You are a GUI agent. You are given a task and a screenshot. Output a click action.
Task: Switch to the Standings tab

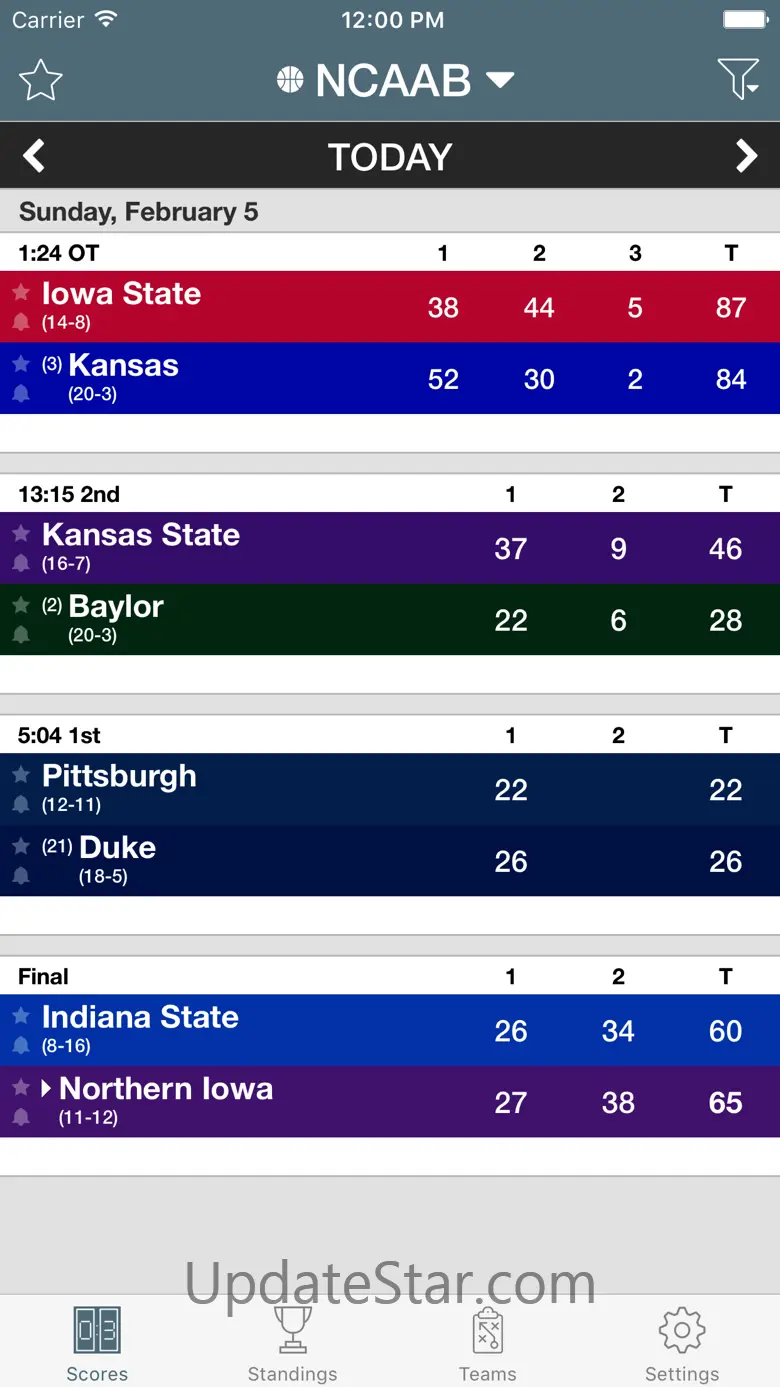292,1344
